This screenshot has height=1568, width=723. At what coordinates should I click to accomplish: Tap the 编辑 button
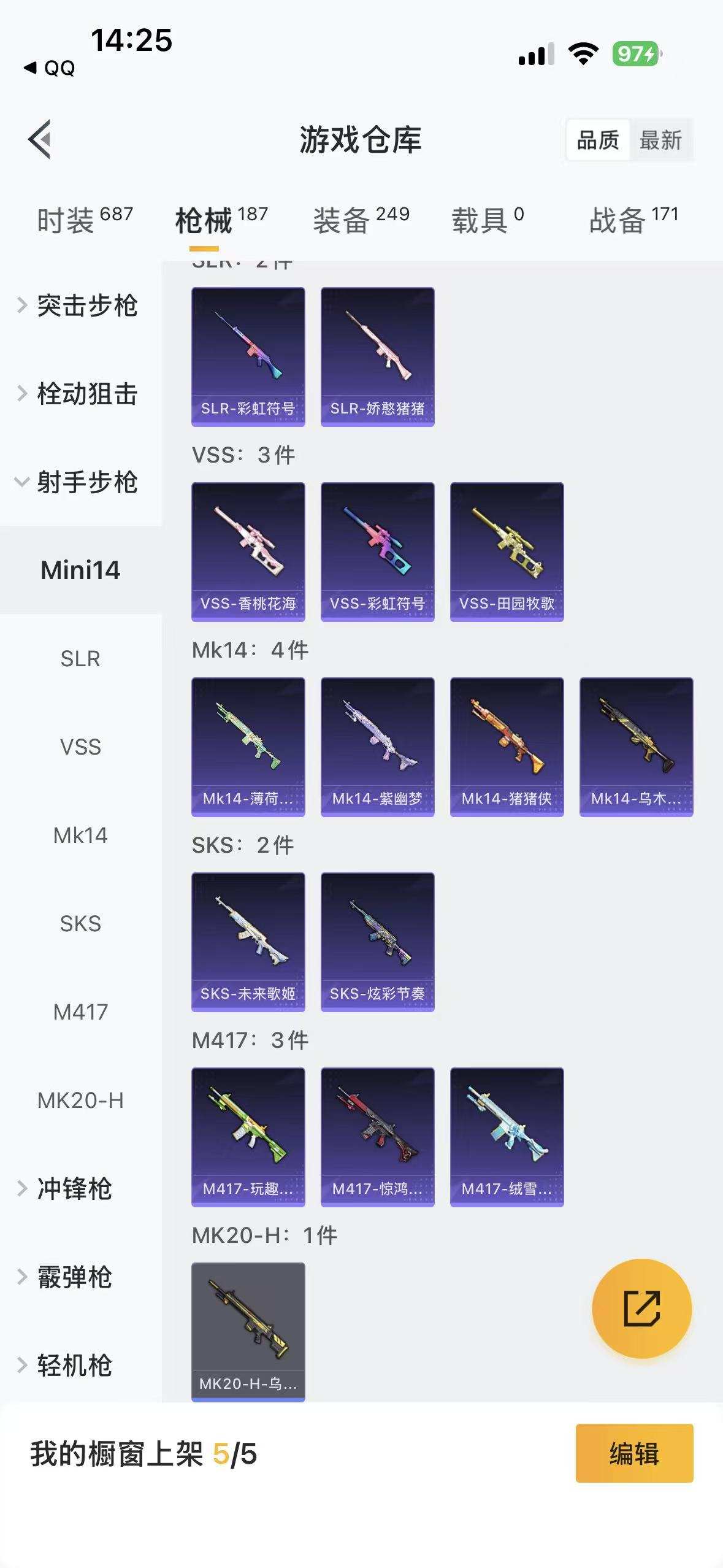pos(633,1453)
